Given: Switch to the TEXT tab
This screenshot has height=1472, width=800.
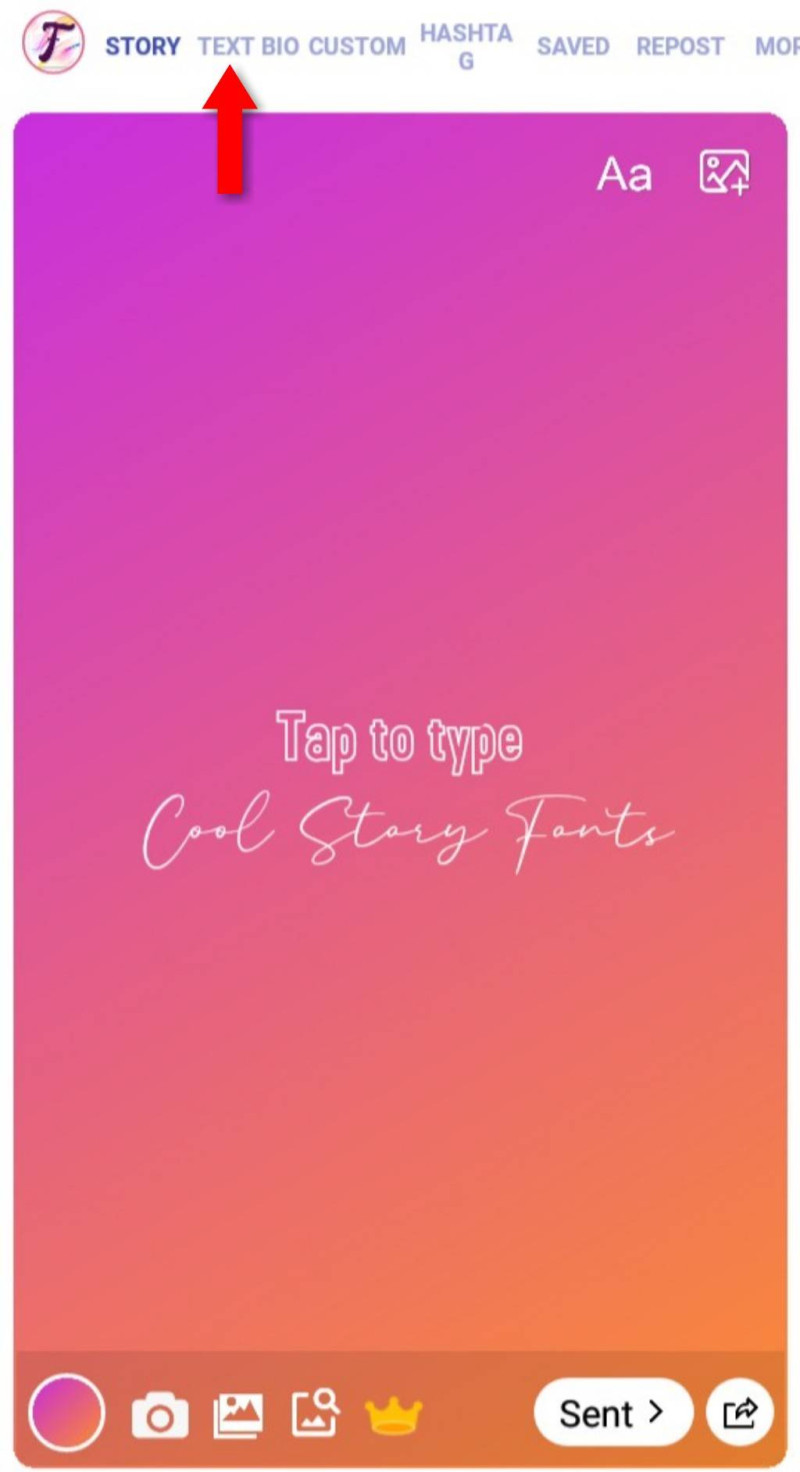Looking at the screenshot, I should pyautogui.click(x=225, y=46).
